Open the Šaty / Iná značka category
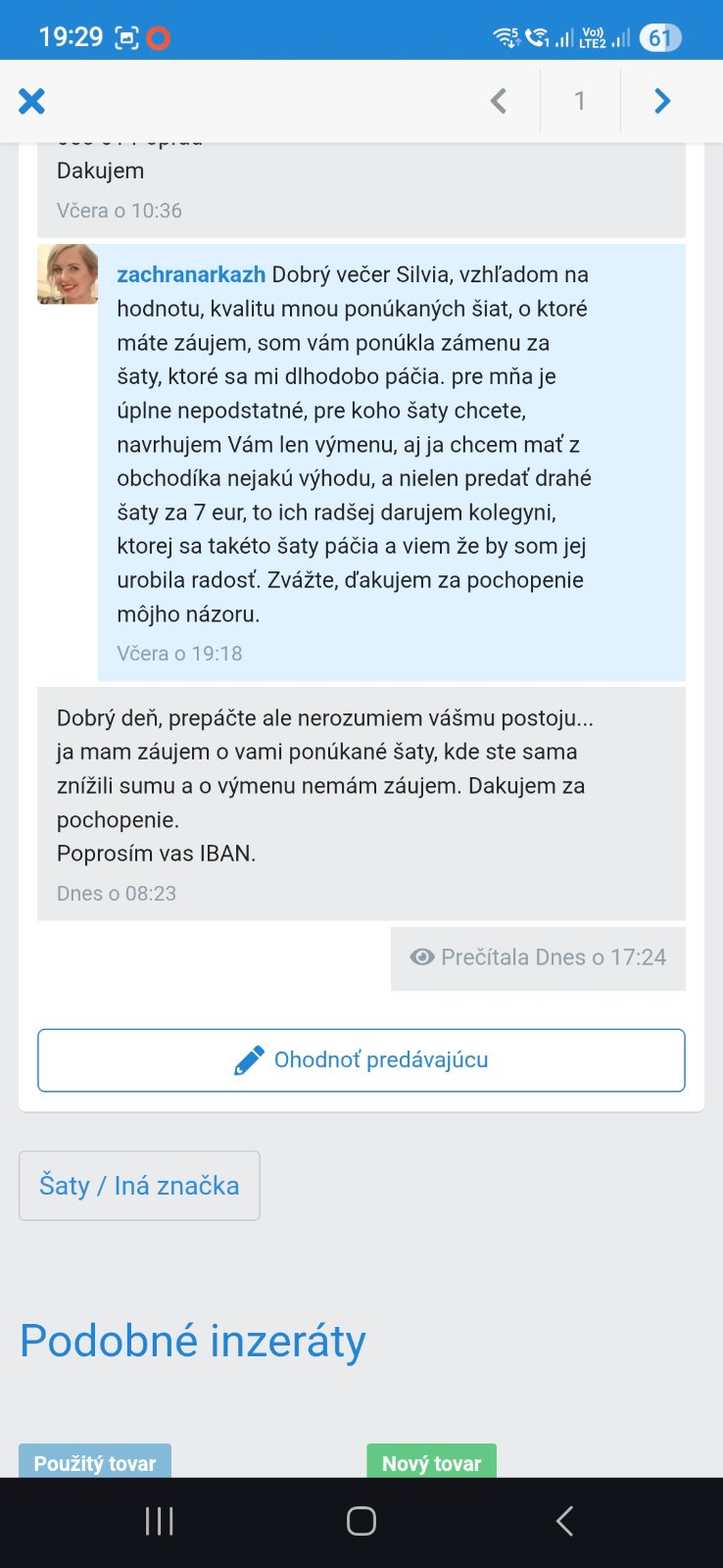The width and height of the screenshot is (723, 1568). tap(139, 1186)
